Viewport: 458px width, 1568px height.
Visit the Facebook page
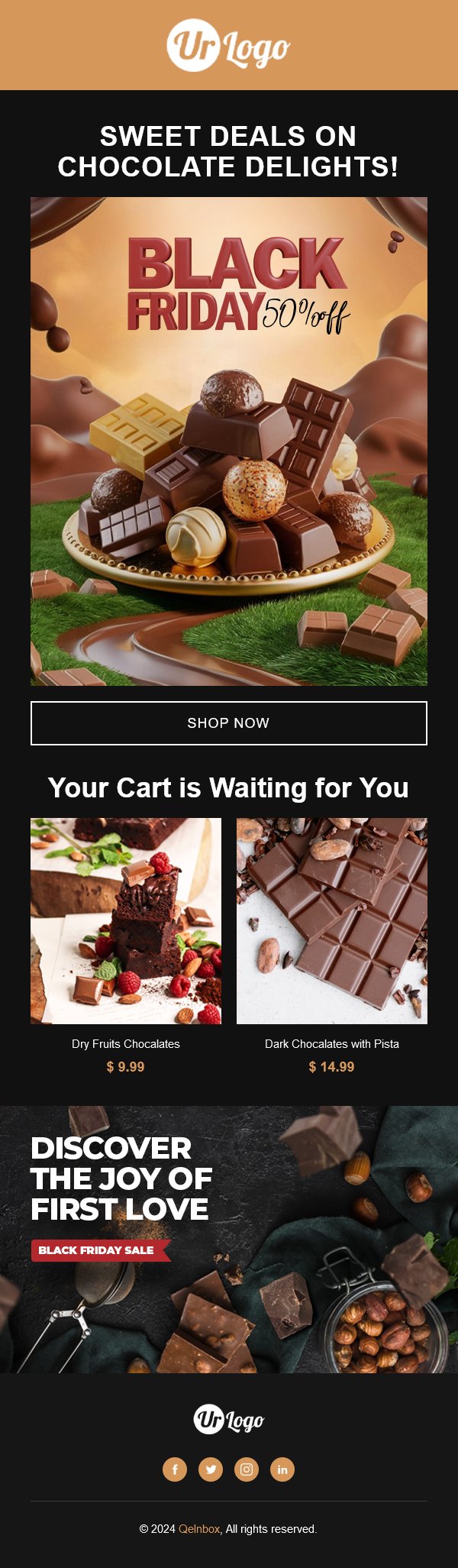coord(175,1469)
